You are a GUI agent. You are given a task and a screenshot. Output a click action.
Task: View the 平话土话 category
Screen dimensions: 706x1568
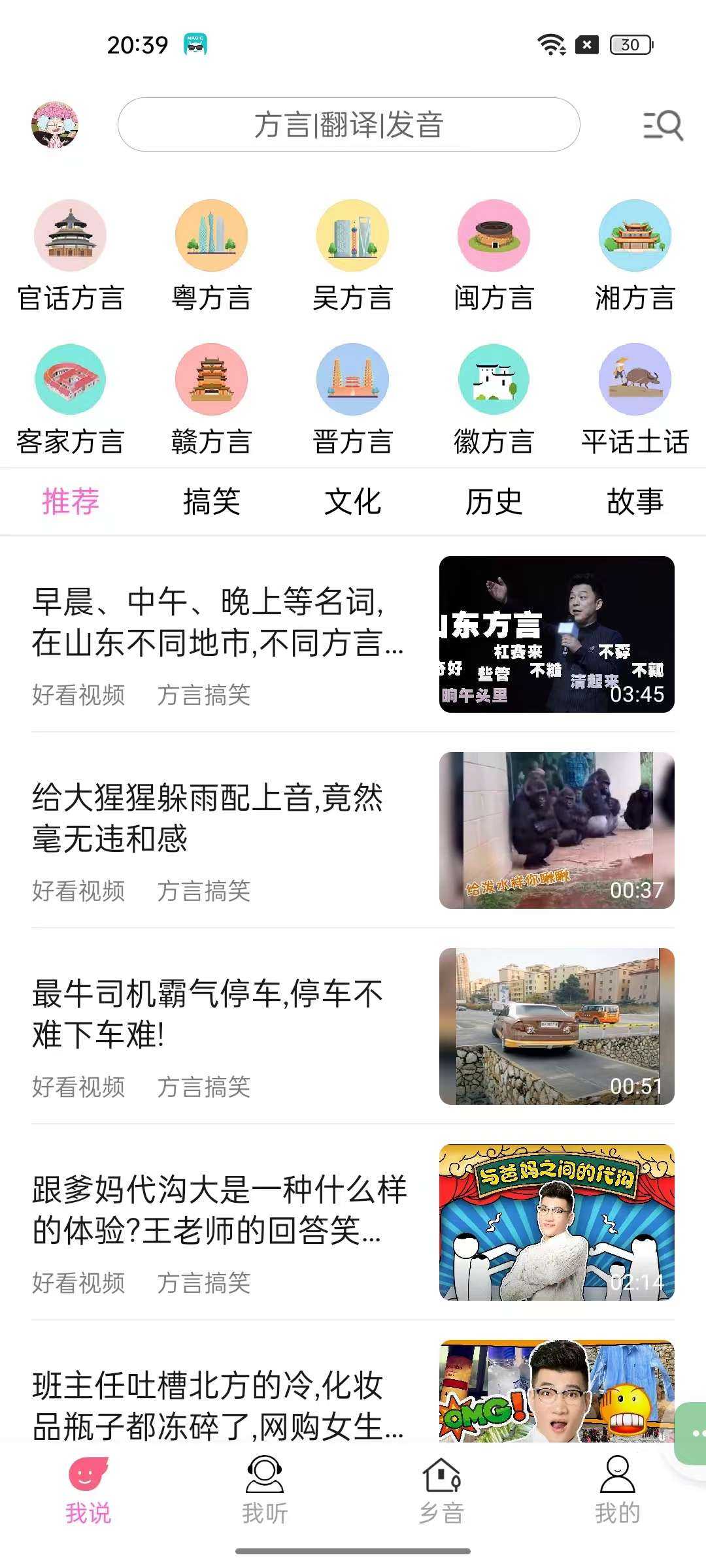point(635,399)
